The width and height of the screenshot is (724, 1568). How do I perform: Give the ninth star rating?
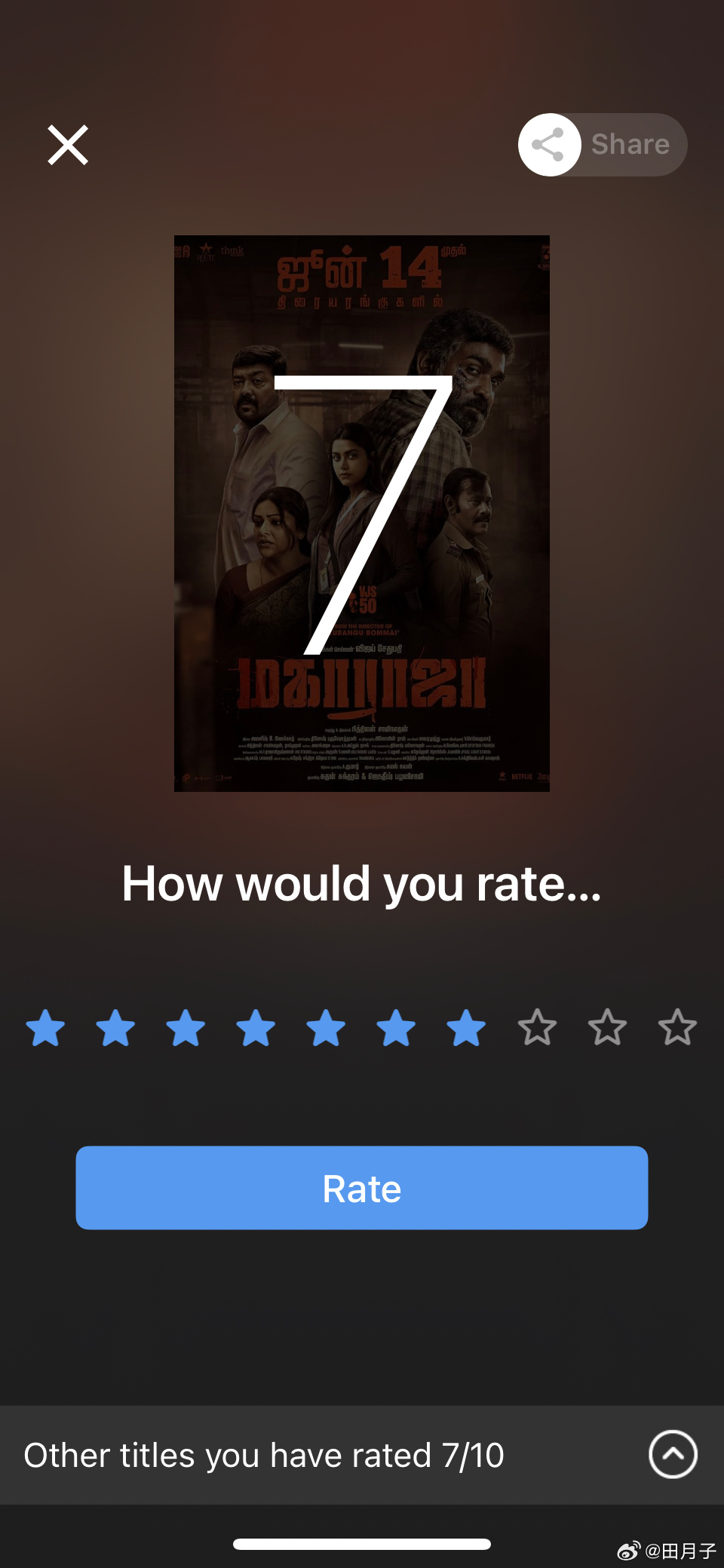coord(607,1027)
